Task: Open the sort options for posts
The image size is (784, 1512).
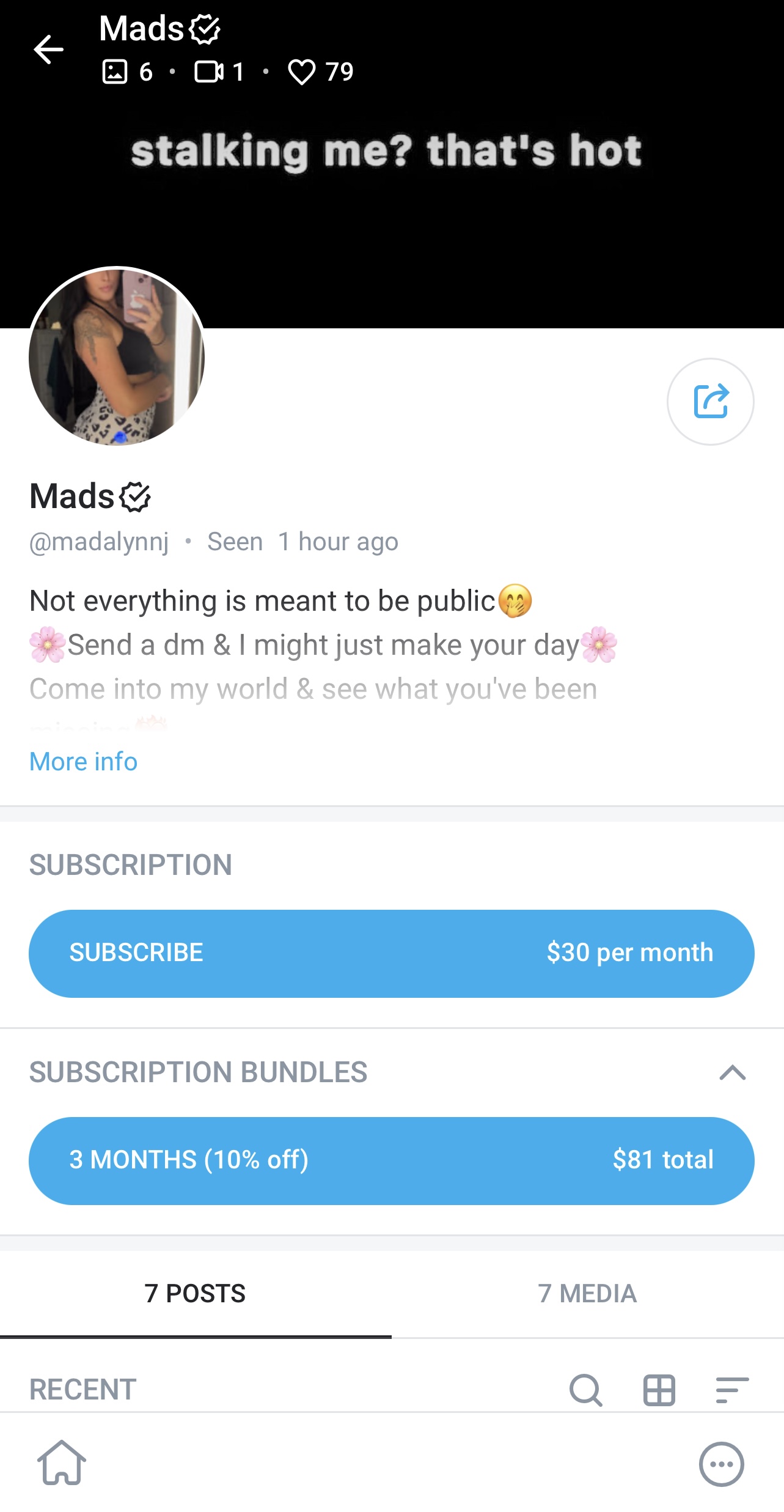Action: (731, 1390)
